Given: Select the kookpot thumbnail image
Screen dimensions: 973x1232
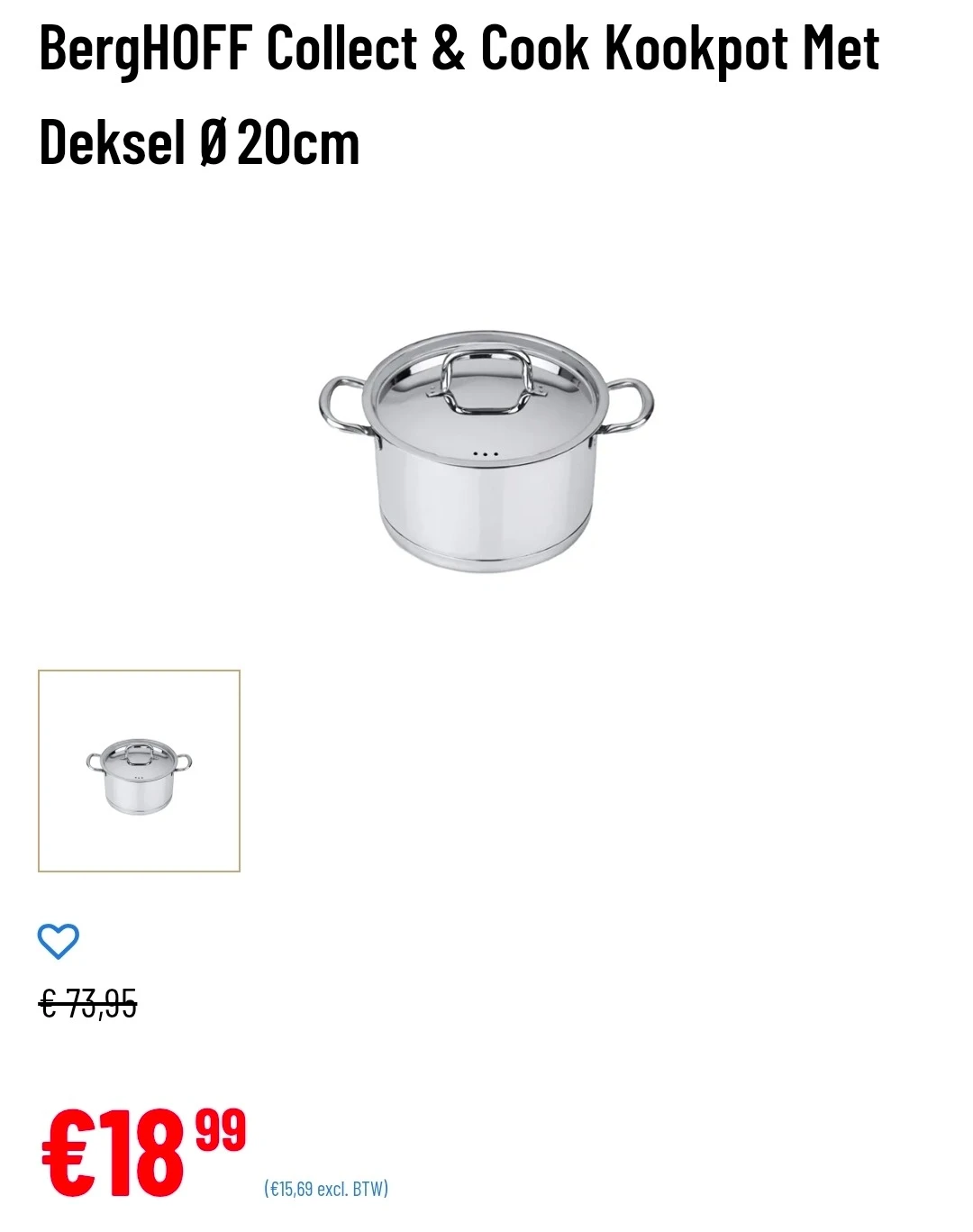Looking at the screenshot, I should (139, 771).
